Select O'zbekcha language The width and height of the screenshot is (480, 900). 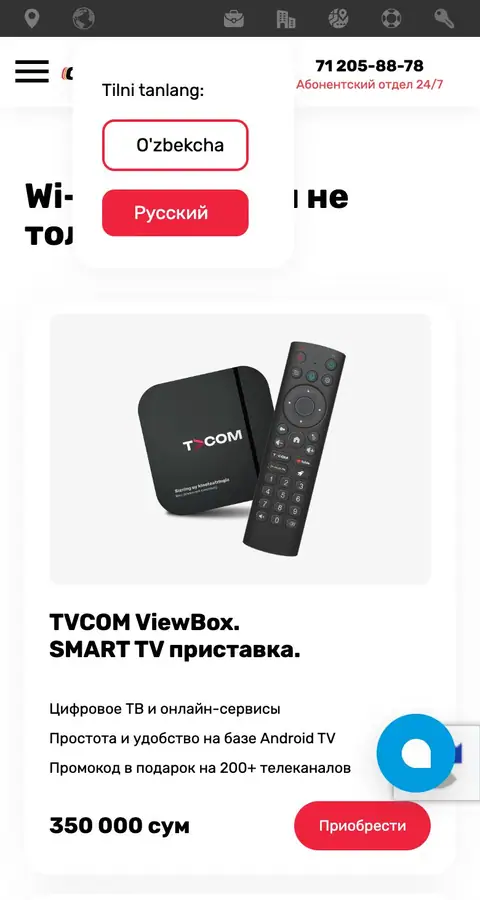(175, 145)
